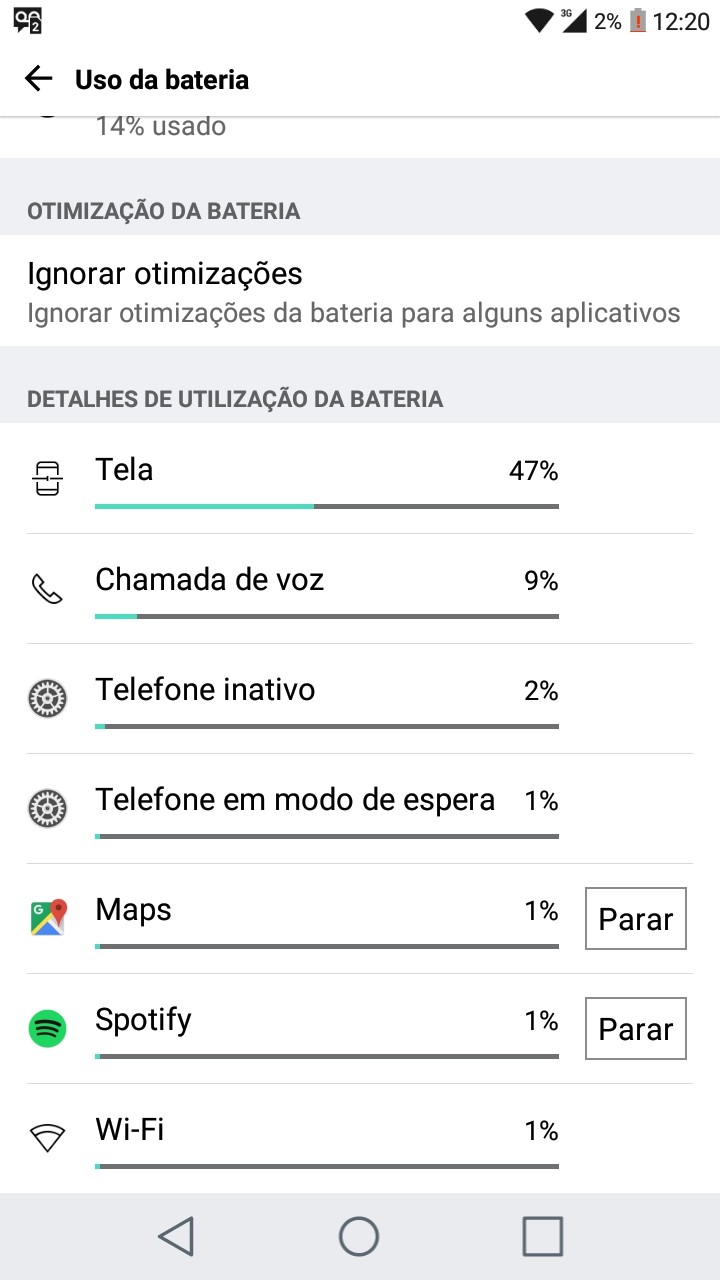720x1280 pixels.
Task: Select Telefone em modo de espera row
Action: pyautogui.click(x=326, y=809)
